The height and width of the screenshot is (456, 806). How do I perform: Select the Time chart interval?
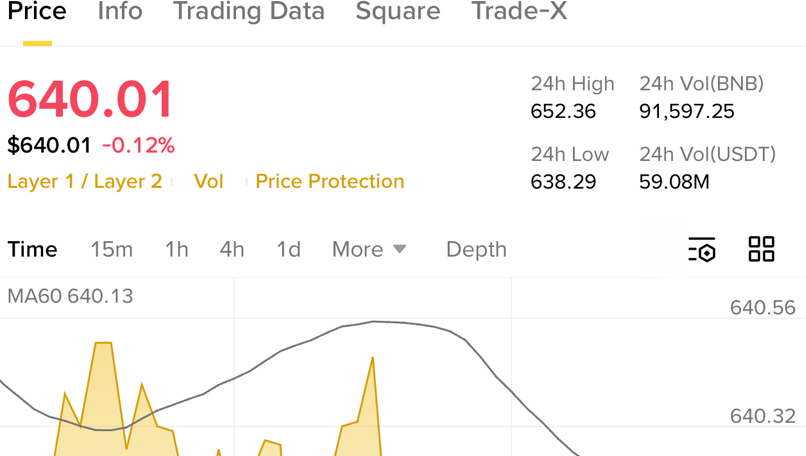(32, 249)
